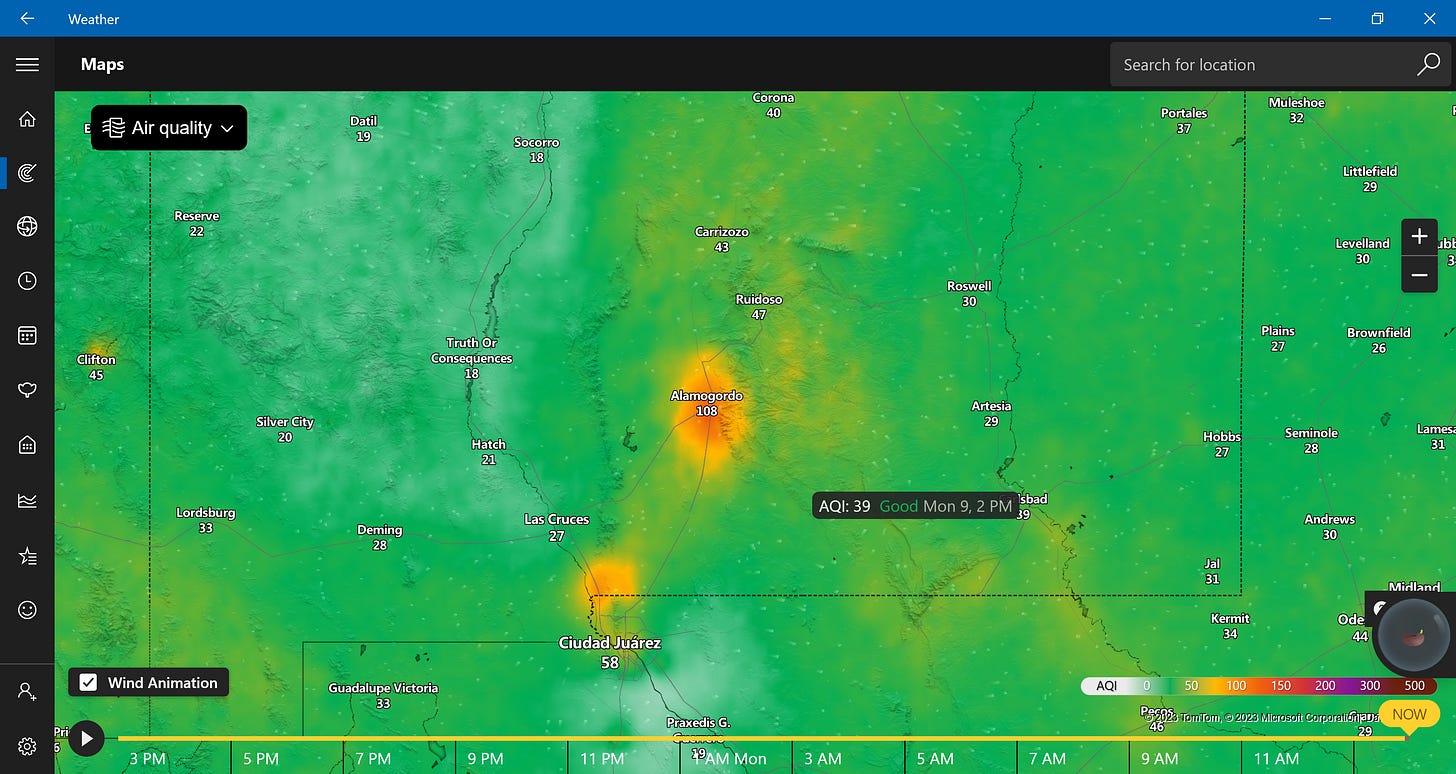The image size is (1456, 774).
Task: Expand the Air quality map dropdown
Action: pyautogui.click(x=169, y=128)
